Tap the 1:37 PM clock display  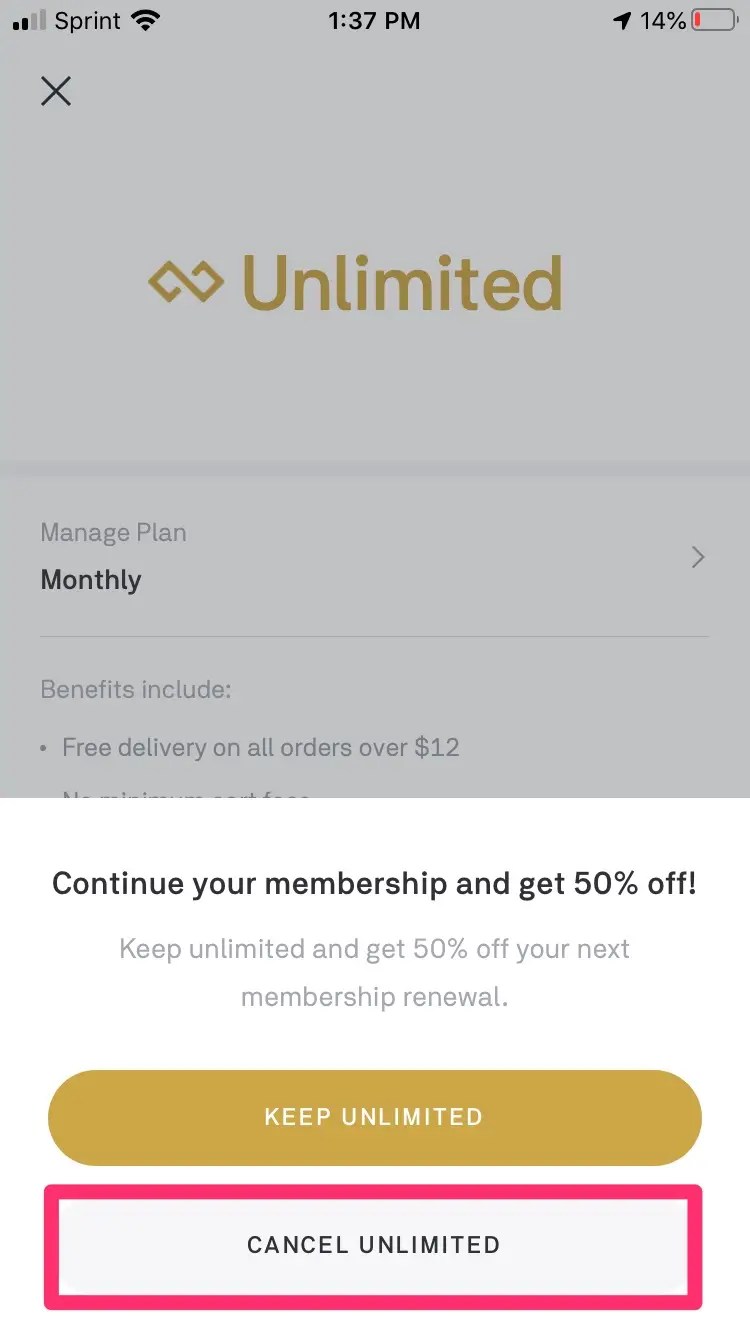pyautogui.click(x=375, y=20)
